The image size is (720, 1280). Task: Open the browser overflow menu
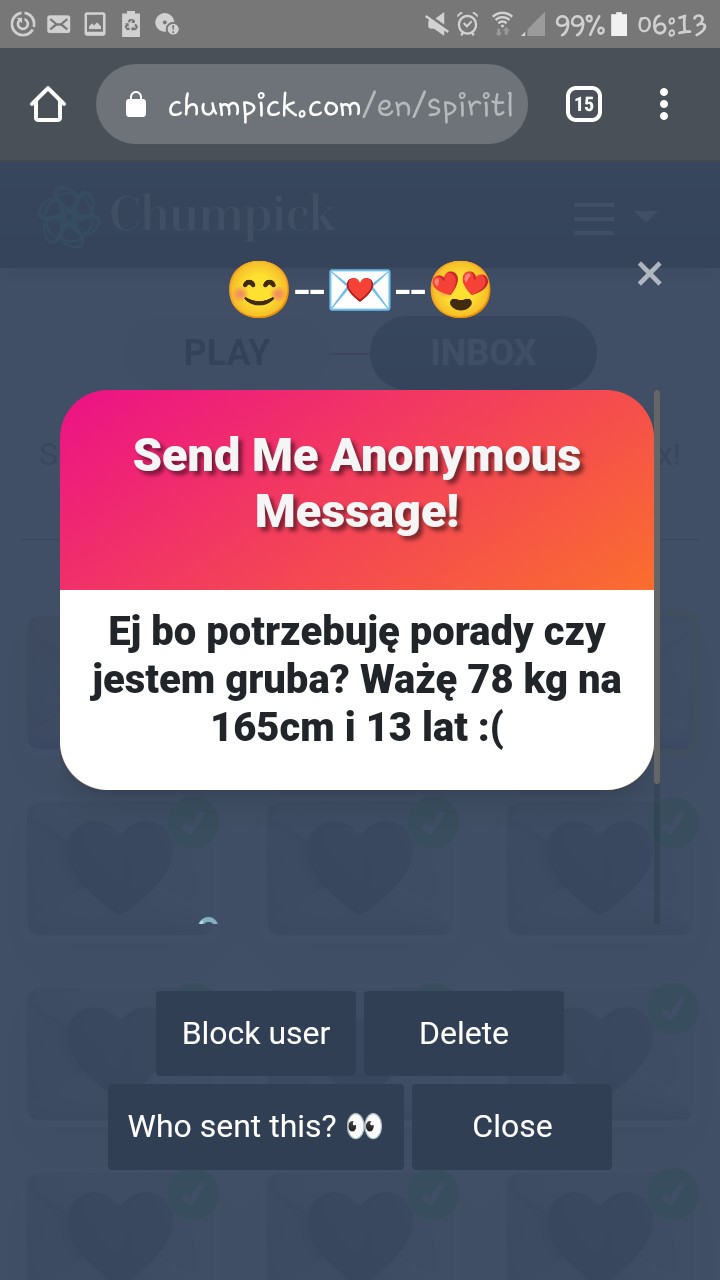[664, 104]
